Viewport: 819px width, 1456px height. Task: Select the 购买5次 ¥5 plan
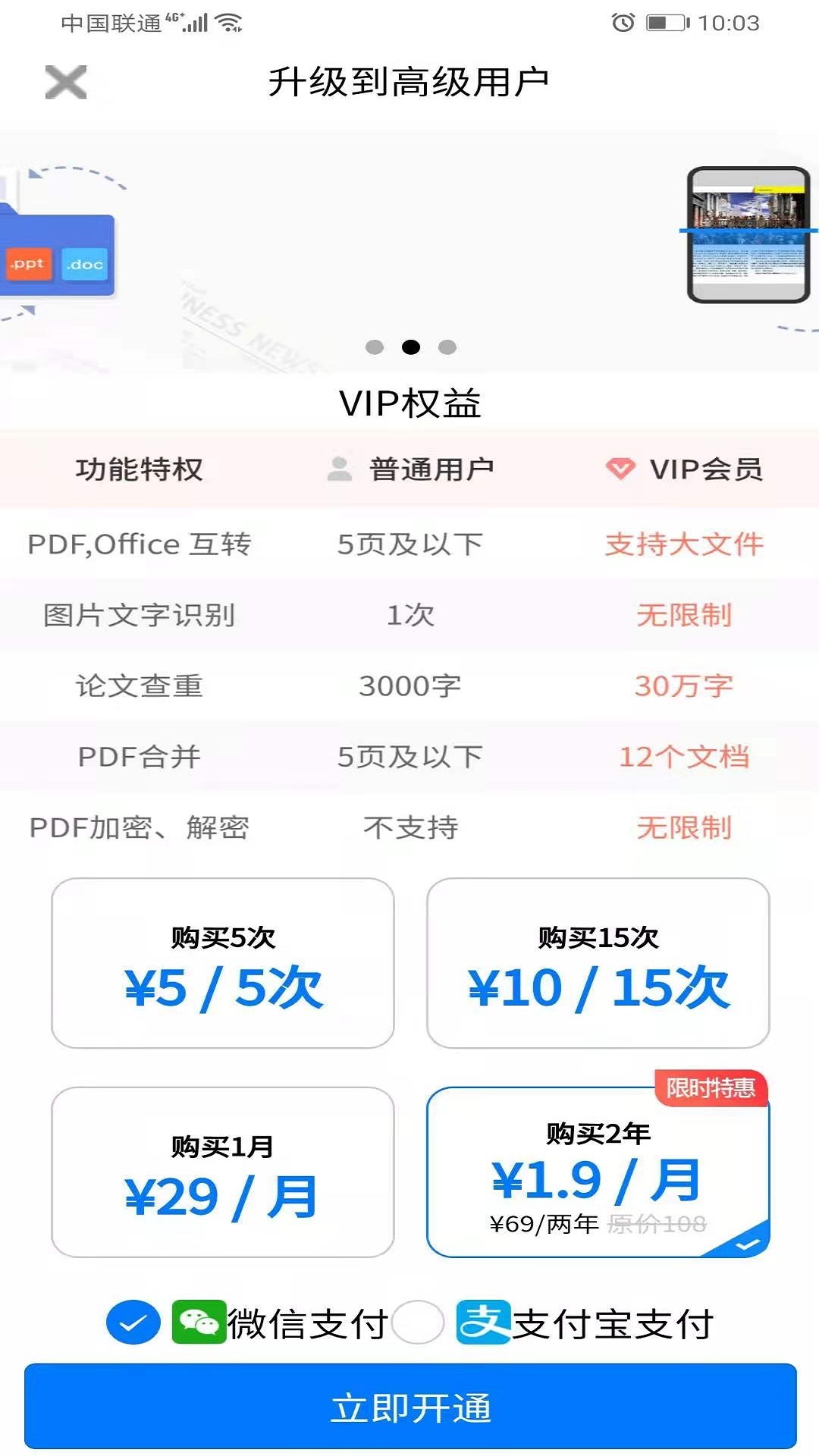point(222,963)
